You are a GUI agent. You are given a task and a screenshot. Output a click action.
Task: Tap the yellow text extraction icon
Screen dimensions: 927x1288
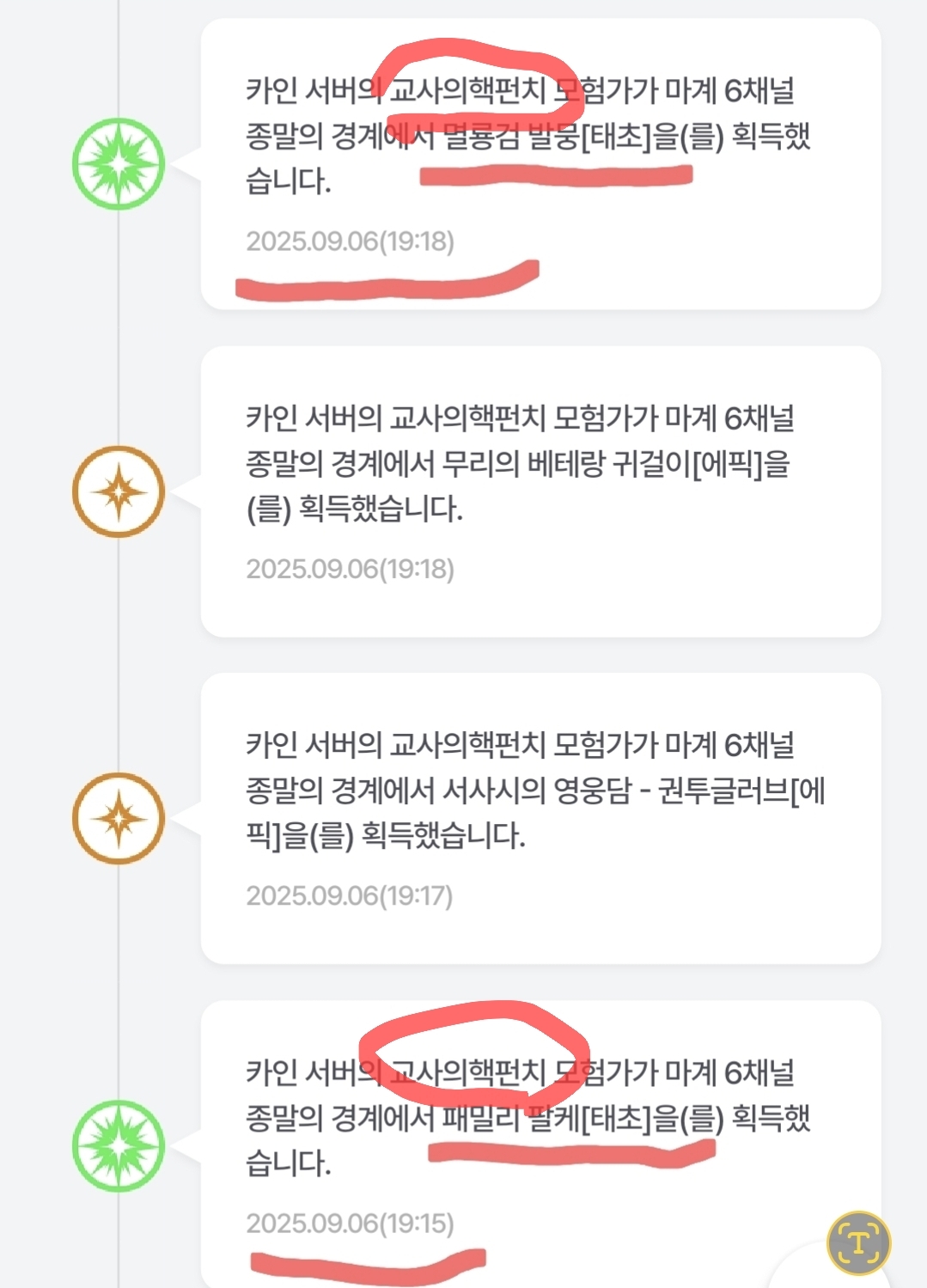(858, 1242)
